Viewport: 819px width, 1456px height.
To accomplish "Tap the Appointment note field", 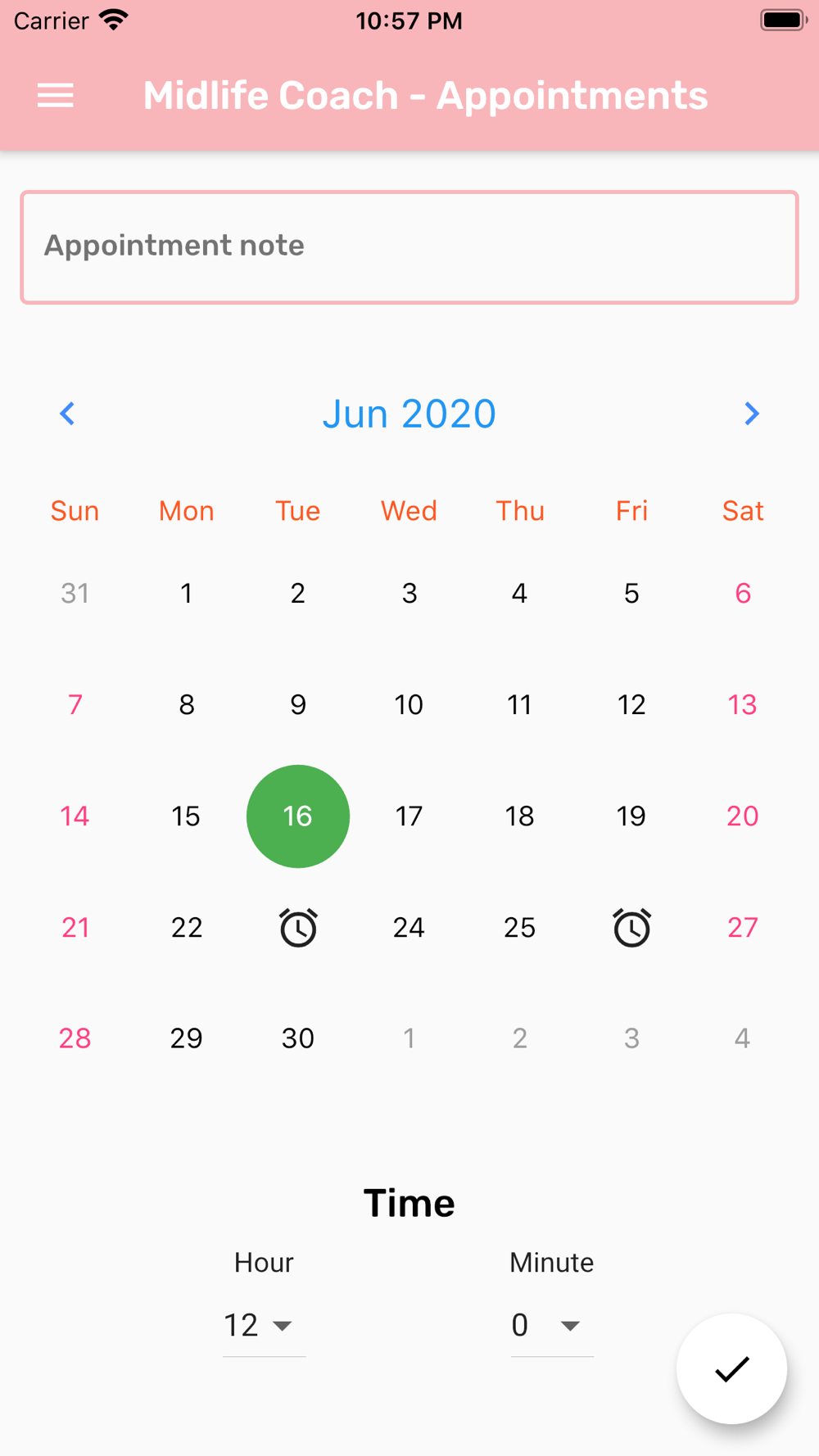I will pyautogui.click(x=409, y=247).
